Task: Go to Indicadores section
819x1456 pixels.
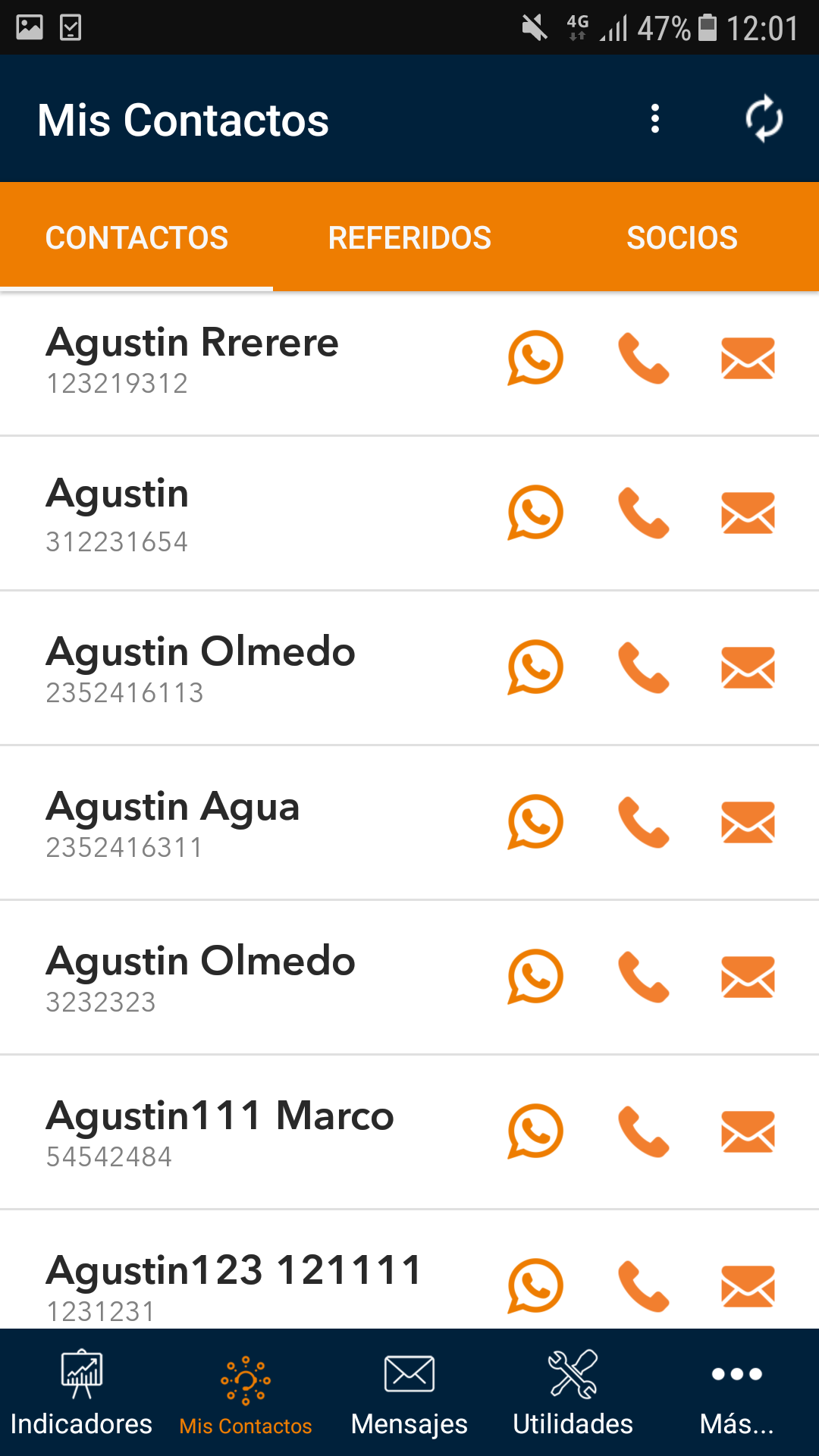Action: tap(82, 1393)
